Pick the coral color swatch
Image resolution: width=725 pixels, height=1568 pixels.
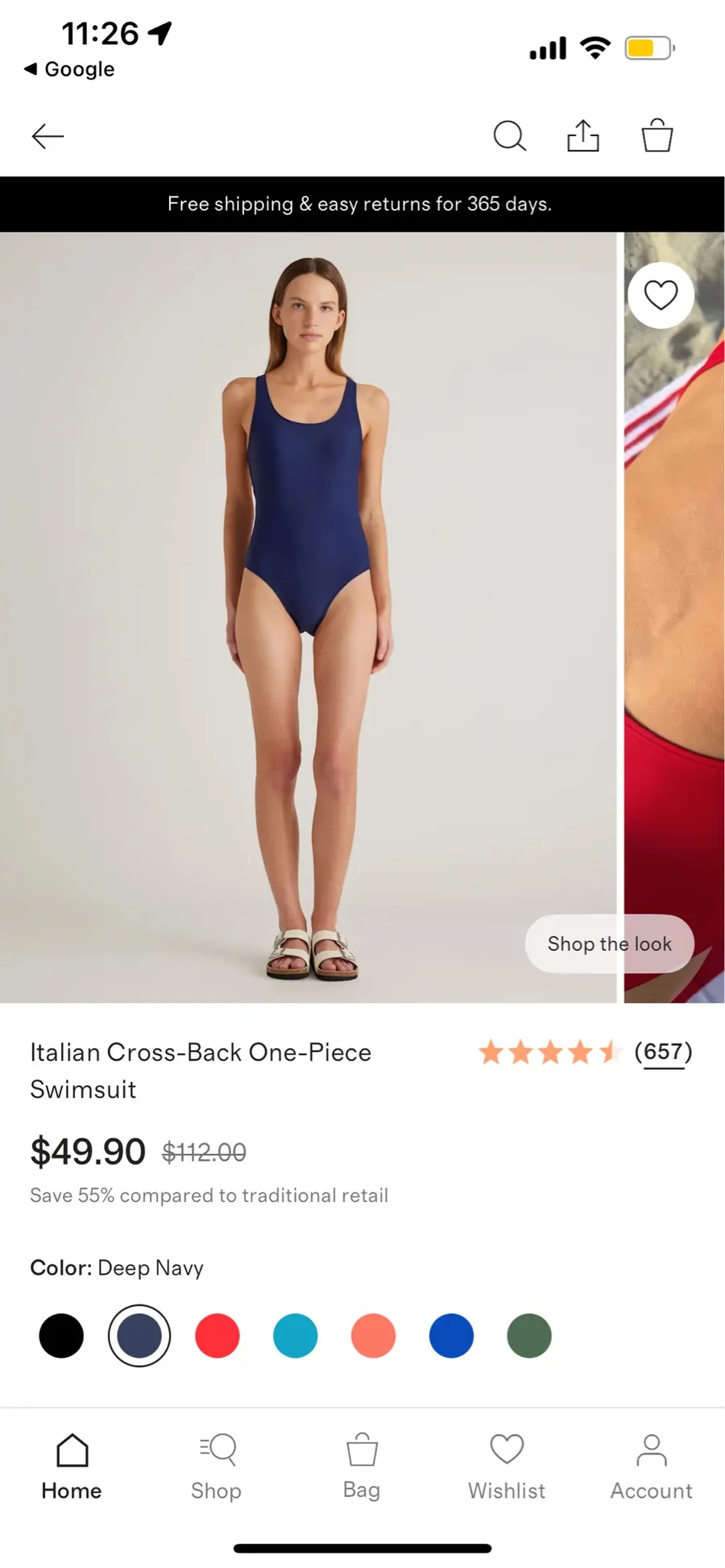point(374,1336)
